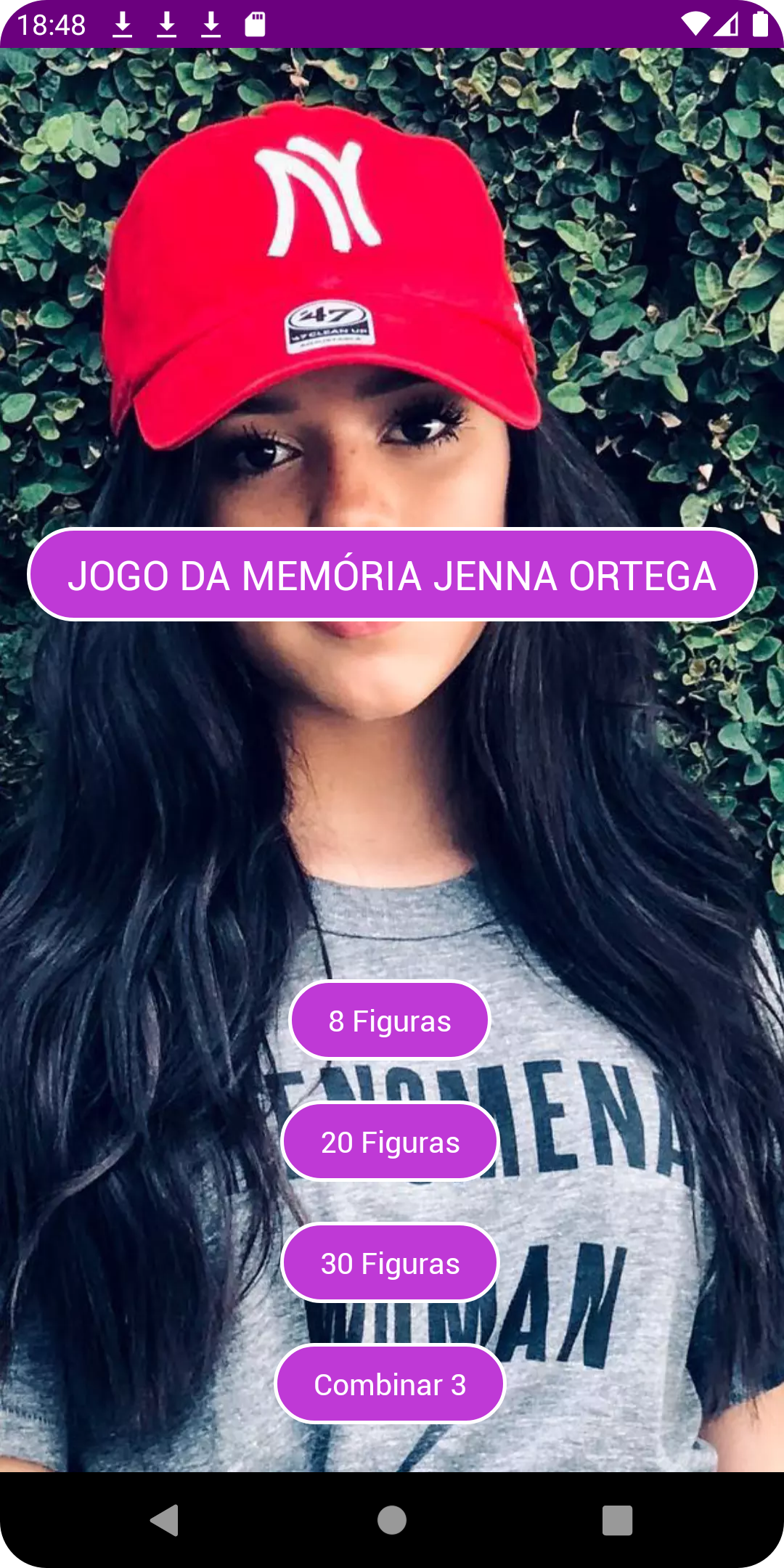Choose the 30 Figuras option

(x=390, y=1263)
